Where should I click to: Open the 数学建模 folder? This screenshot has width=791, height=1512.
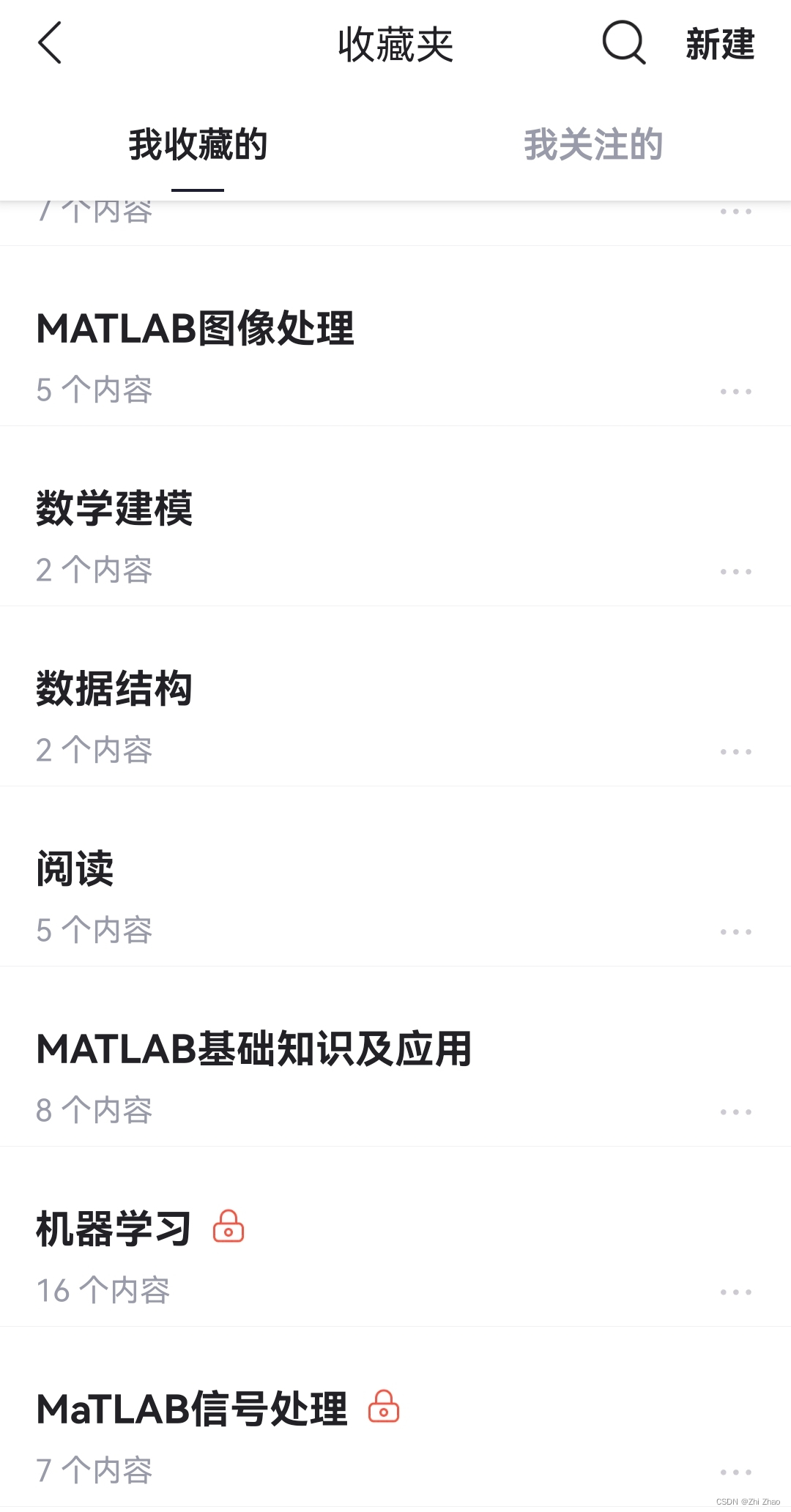115,510
